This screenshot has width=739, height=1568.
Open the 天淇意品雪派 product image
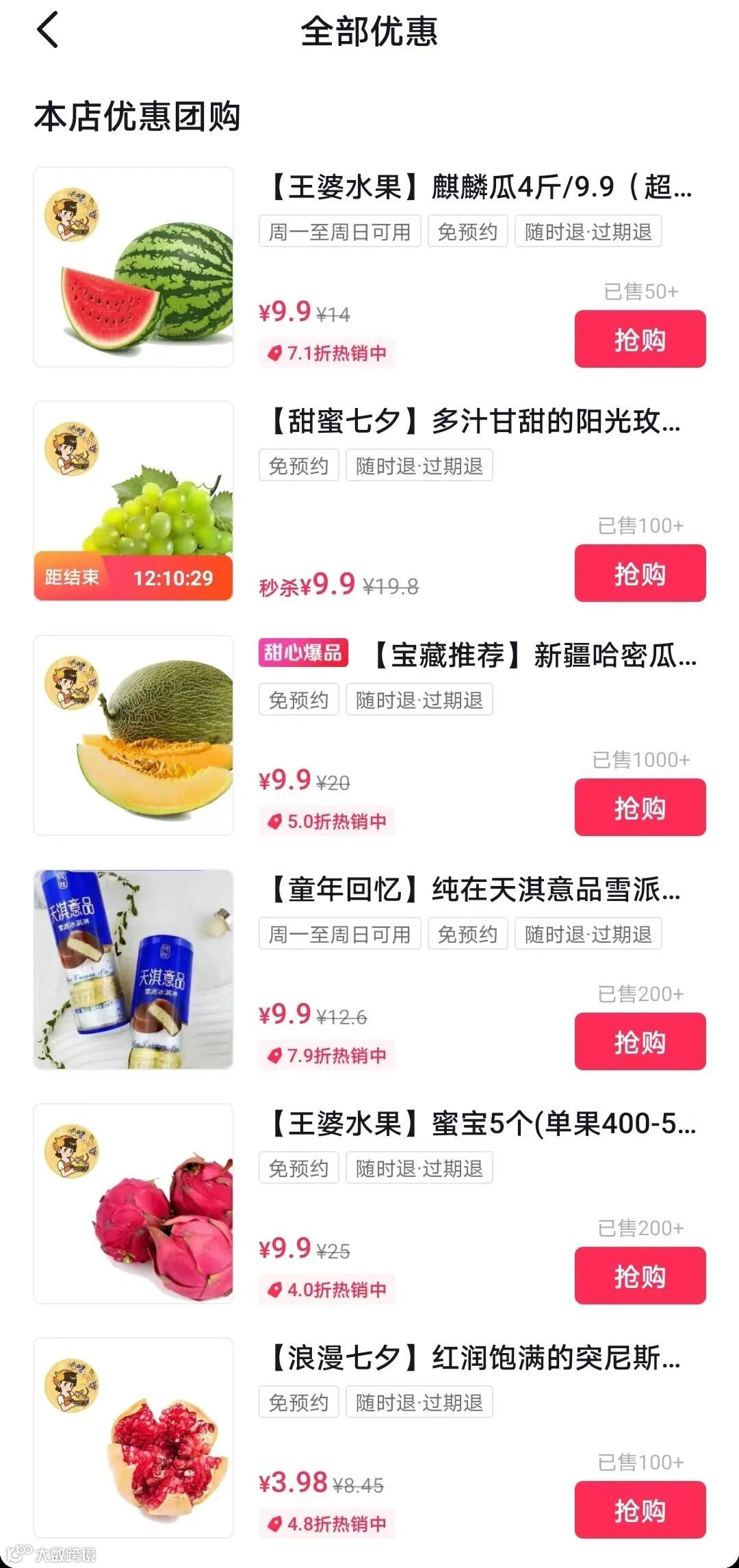(133, 970)
